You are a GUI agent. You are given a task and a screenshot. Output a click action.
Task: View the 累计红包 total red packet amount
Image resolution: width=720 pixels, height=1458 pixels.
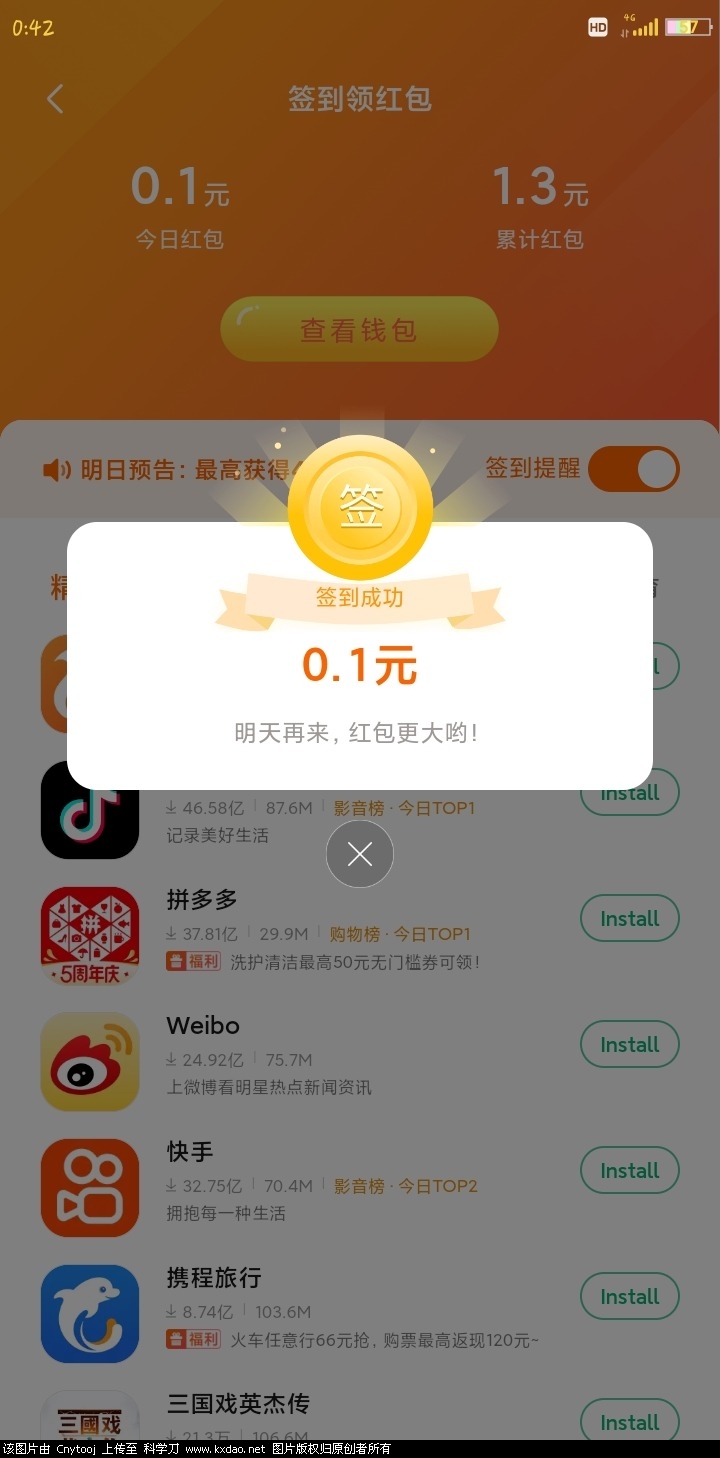(540, 205)
